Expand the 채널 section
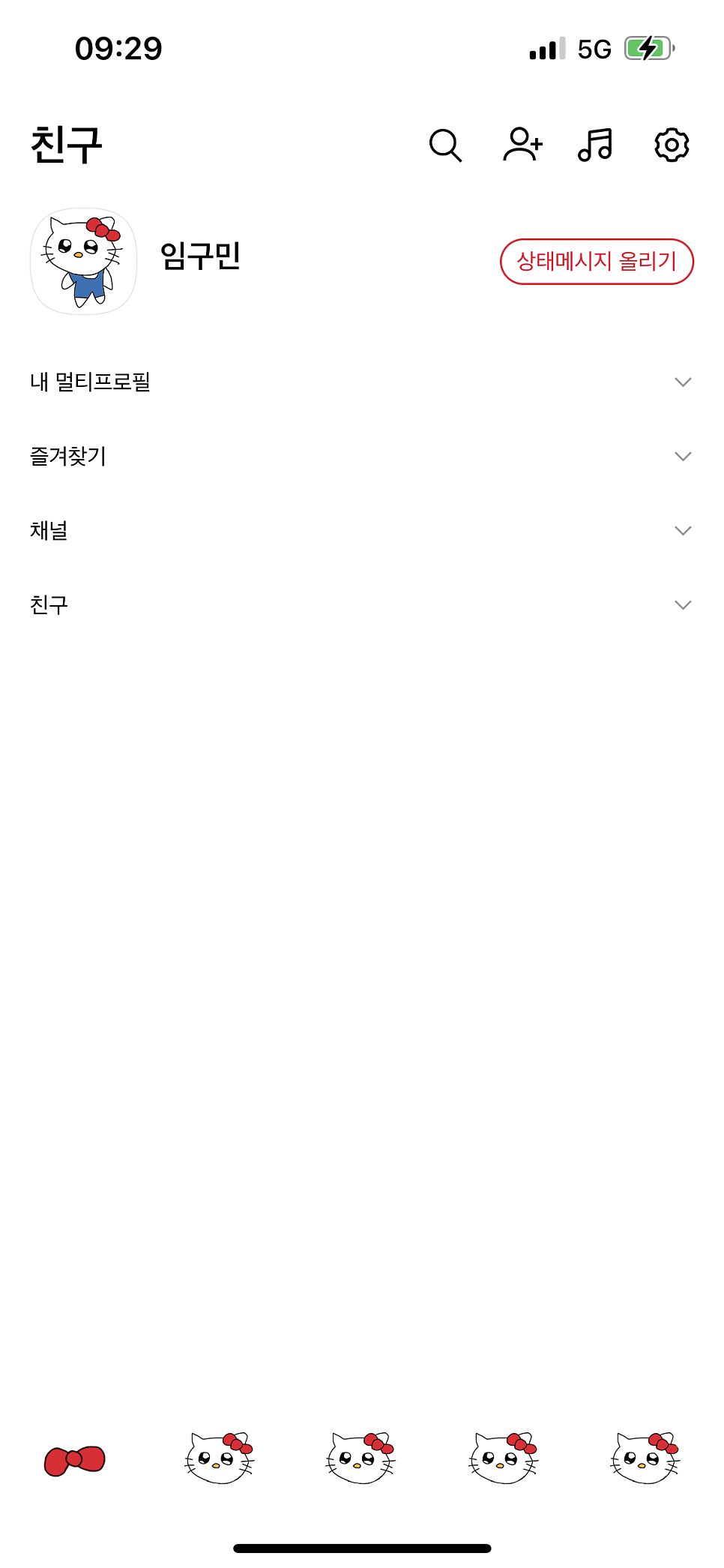This screenshot has width=724, height=1568. [361, 530]
